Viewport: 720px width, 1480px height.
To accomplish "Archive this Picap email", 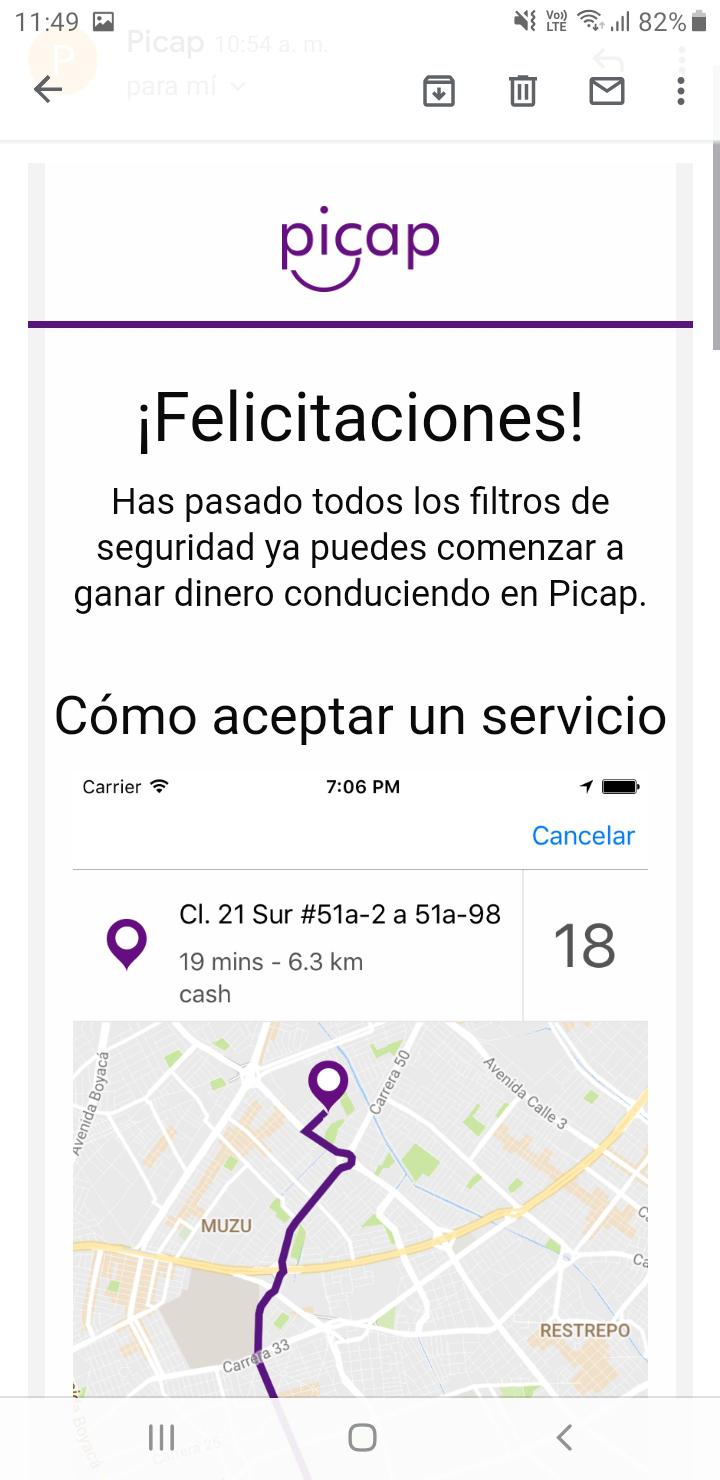I will coord(439,91).
